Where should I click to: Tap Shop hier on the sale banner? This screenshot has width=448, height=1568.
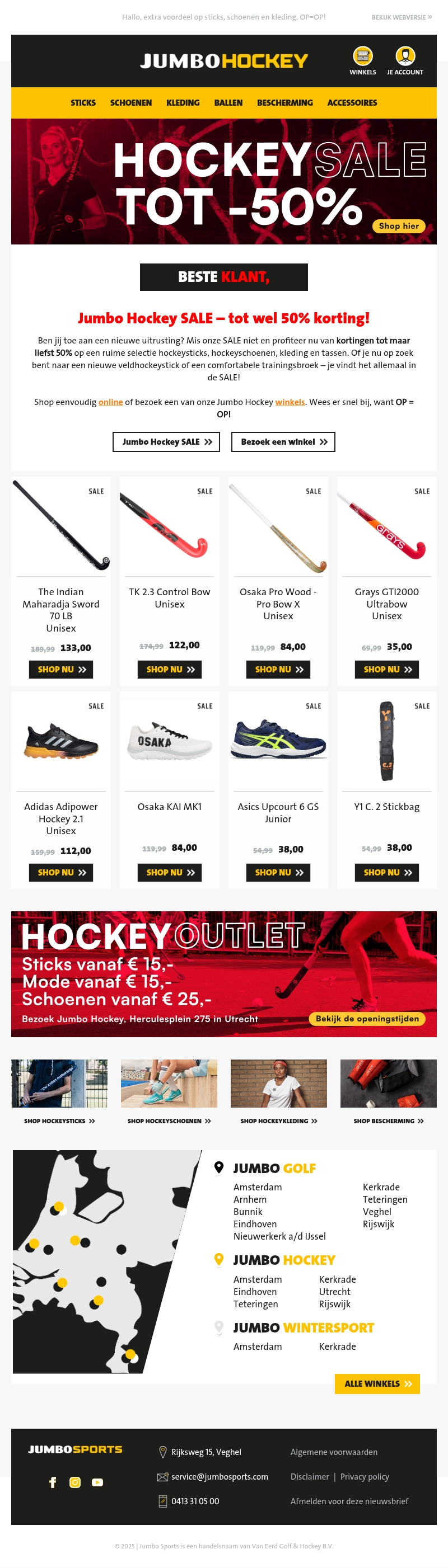point(399,226)
